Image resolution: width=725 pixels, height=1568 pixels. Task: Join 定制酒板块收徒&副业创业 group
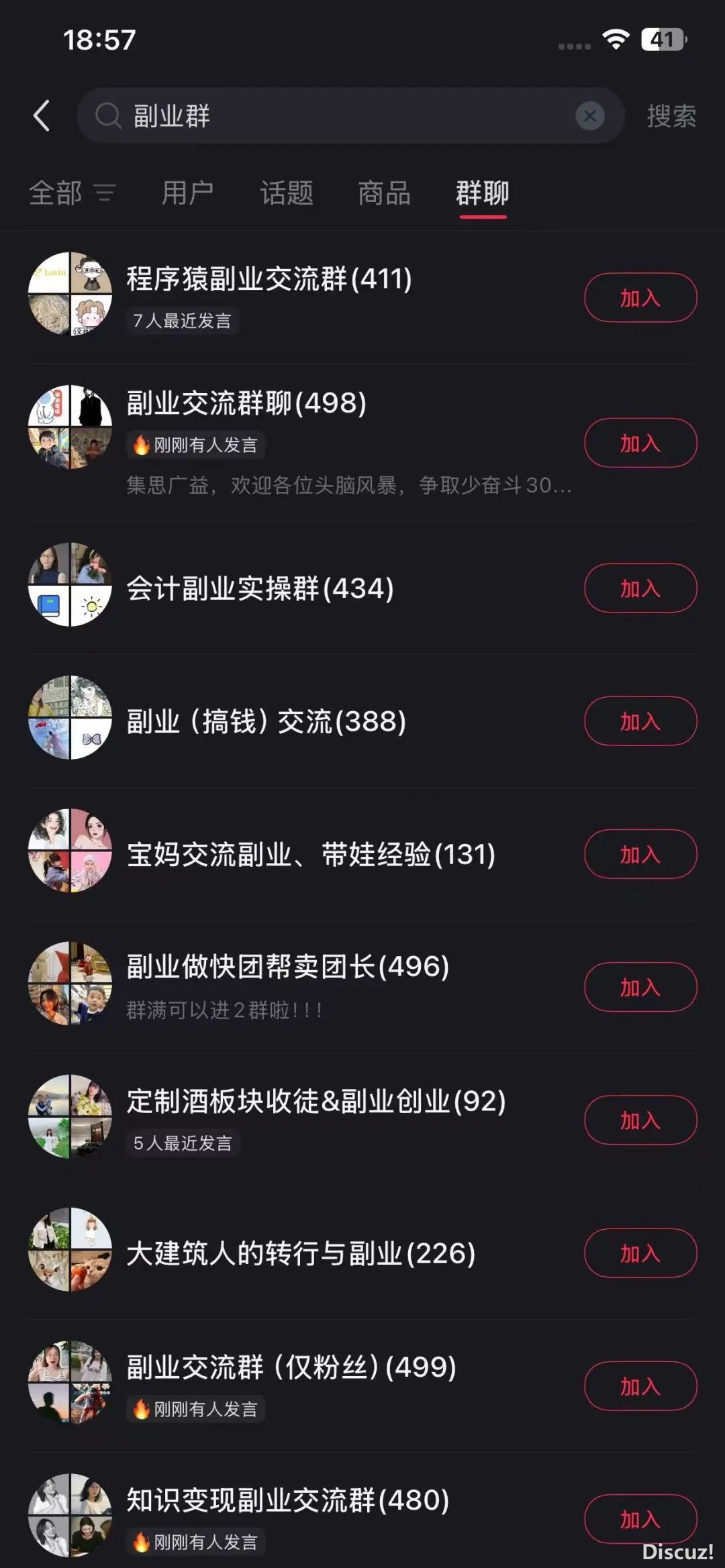tap(640, 1120)
